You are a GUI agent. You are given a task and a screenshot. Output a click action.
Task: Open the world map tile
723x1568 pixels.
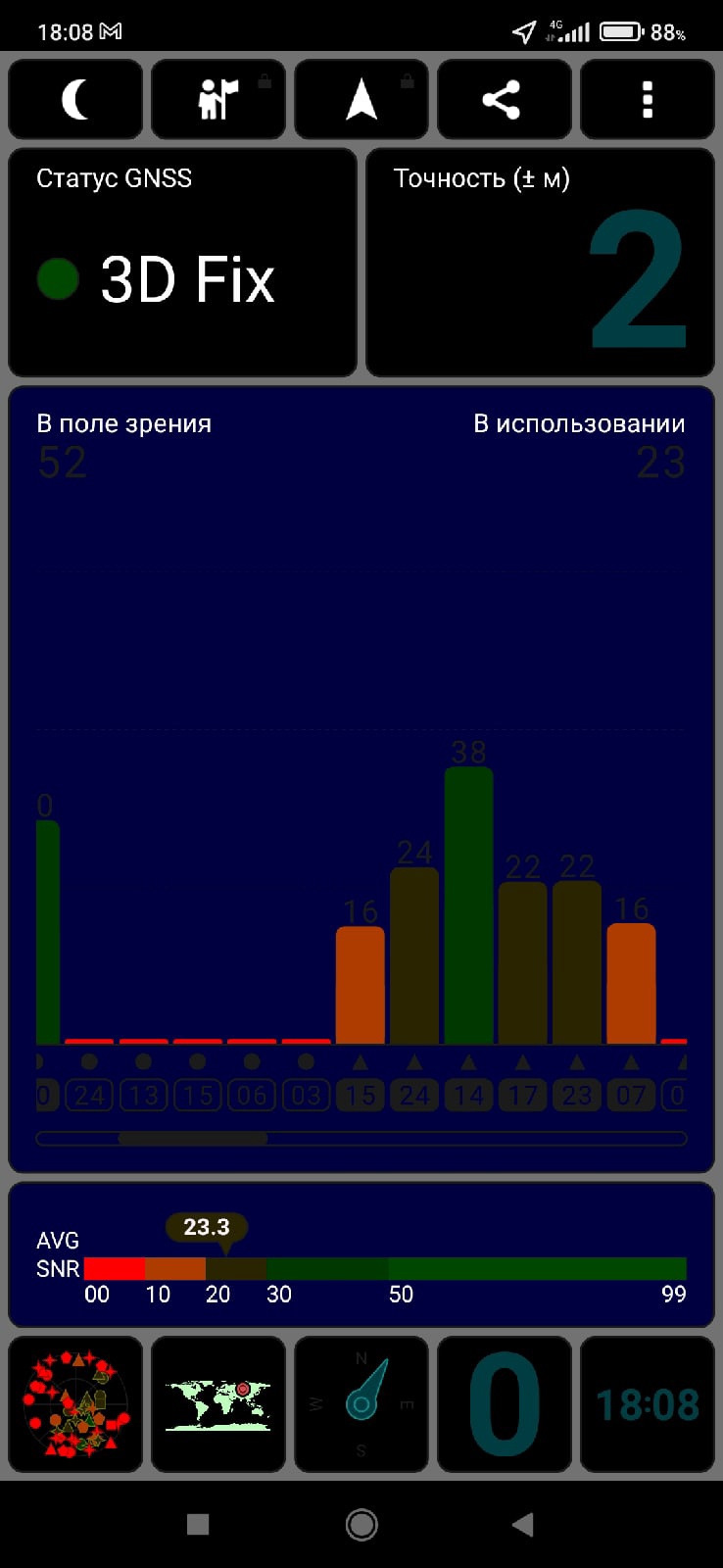tap(218, 1403)
